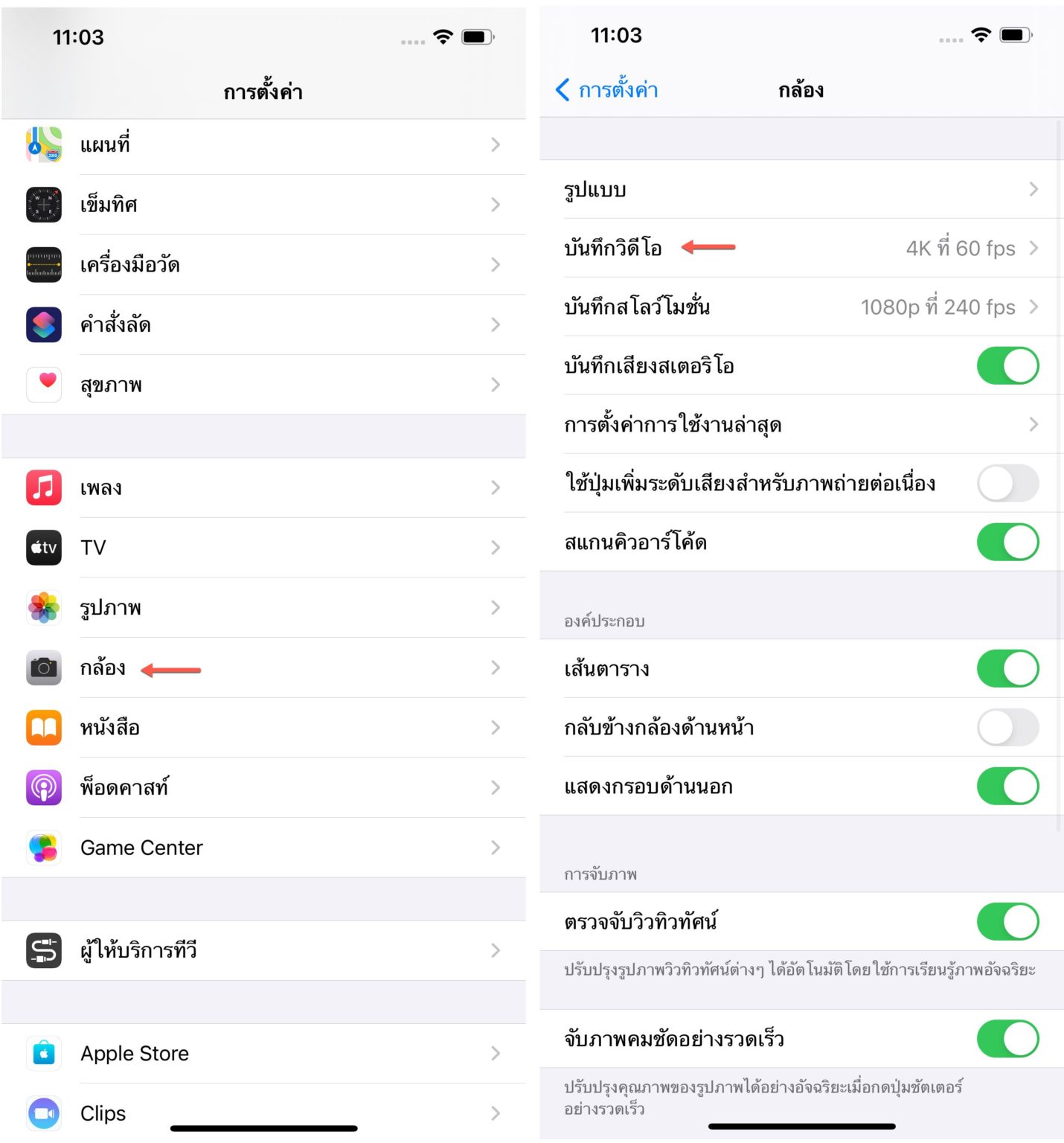
Task: Disable the บันทึกเสียงสเตอริโอ stereo sound toggle
Action: pyautogui.click(x=1008, y=365)
